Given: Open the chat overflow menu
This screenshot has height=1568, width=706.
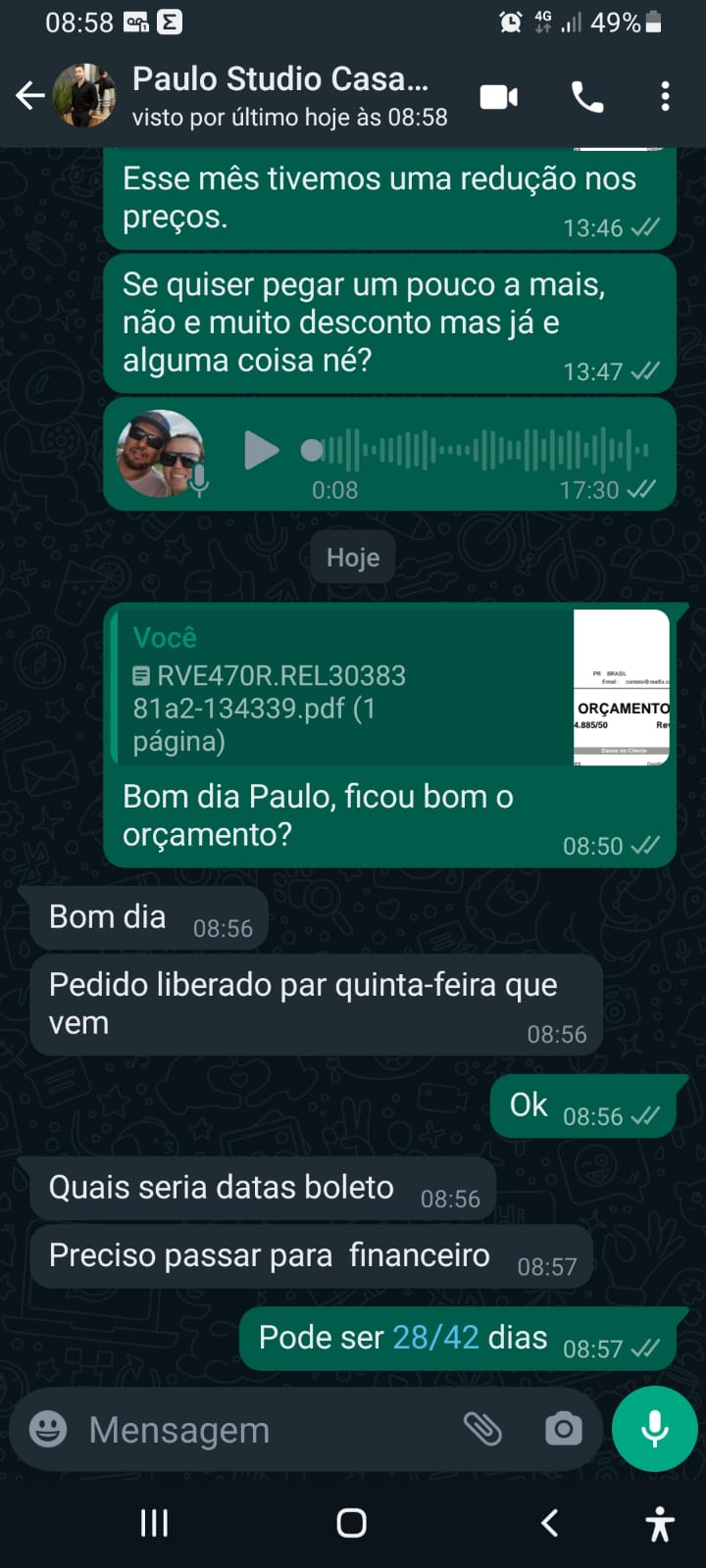Looking at the screenshot, I should click(x=665, y=97).
